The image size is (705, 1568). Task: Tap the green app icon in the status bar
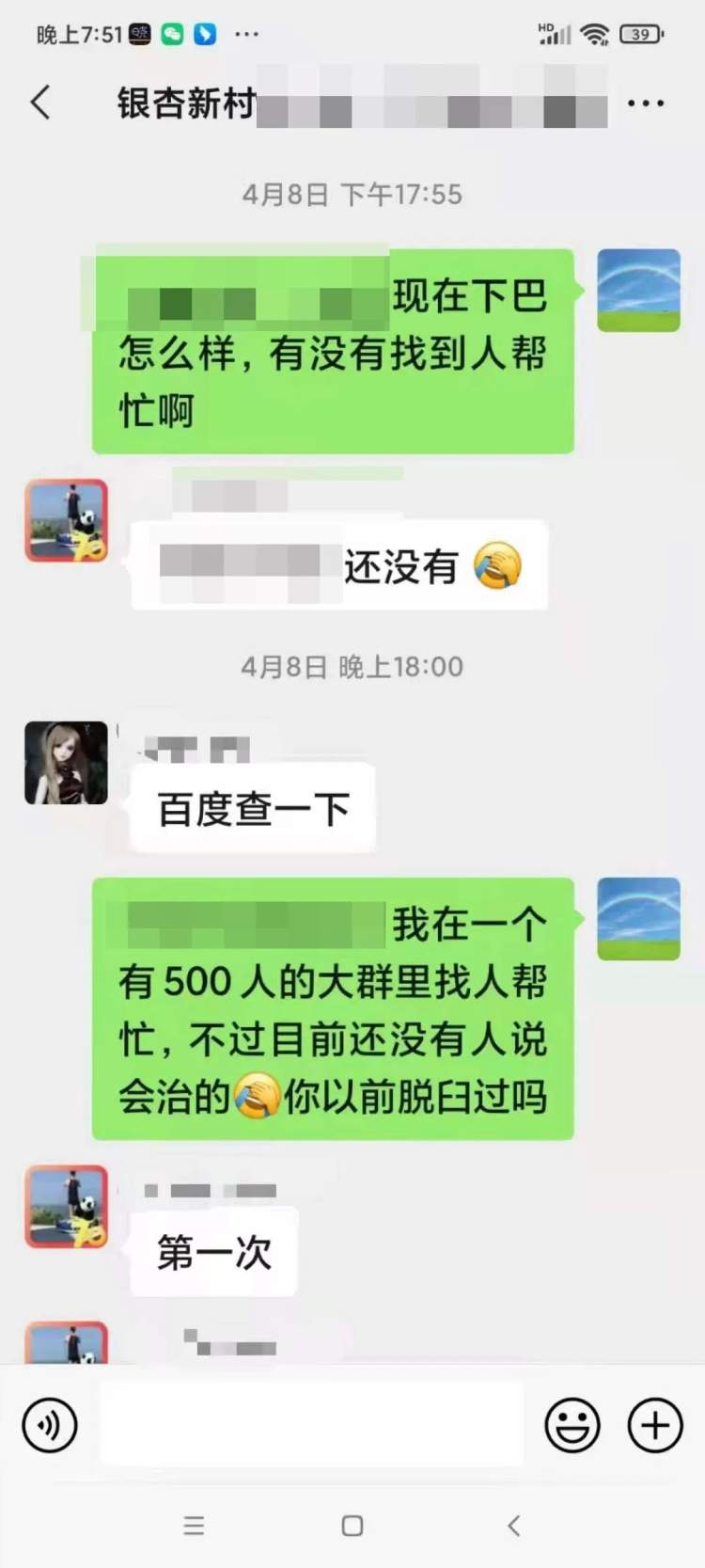tap(169, 33)
